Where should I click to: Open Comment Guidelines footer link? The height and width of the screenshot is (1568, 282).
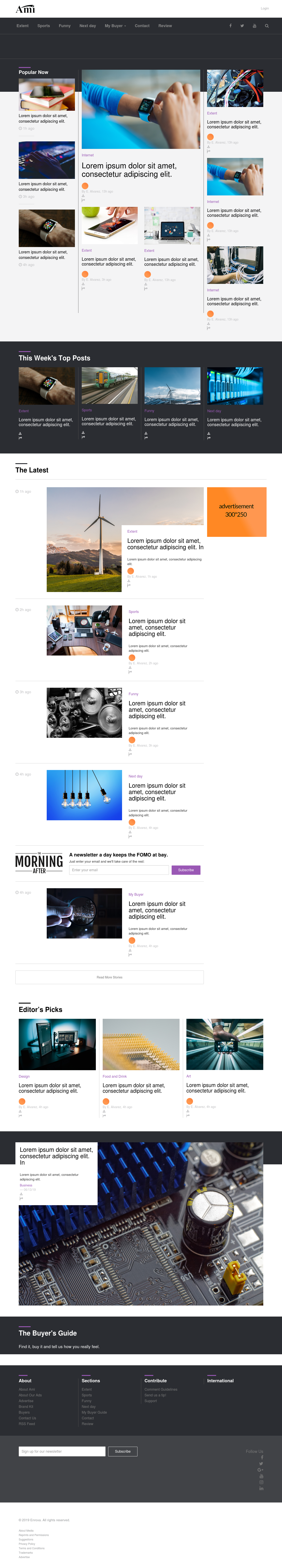[160, 1390]
